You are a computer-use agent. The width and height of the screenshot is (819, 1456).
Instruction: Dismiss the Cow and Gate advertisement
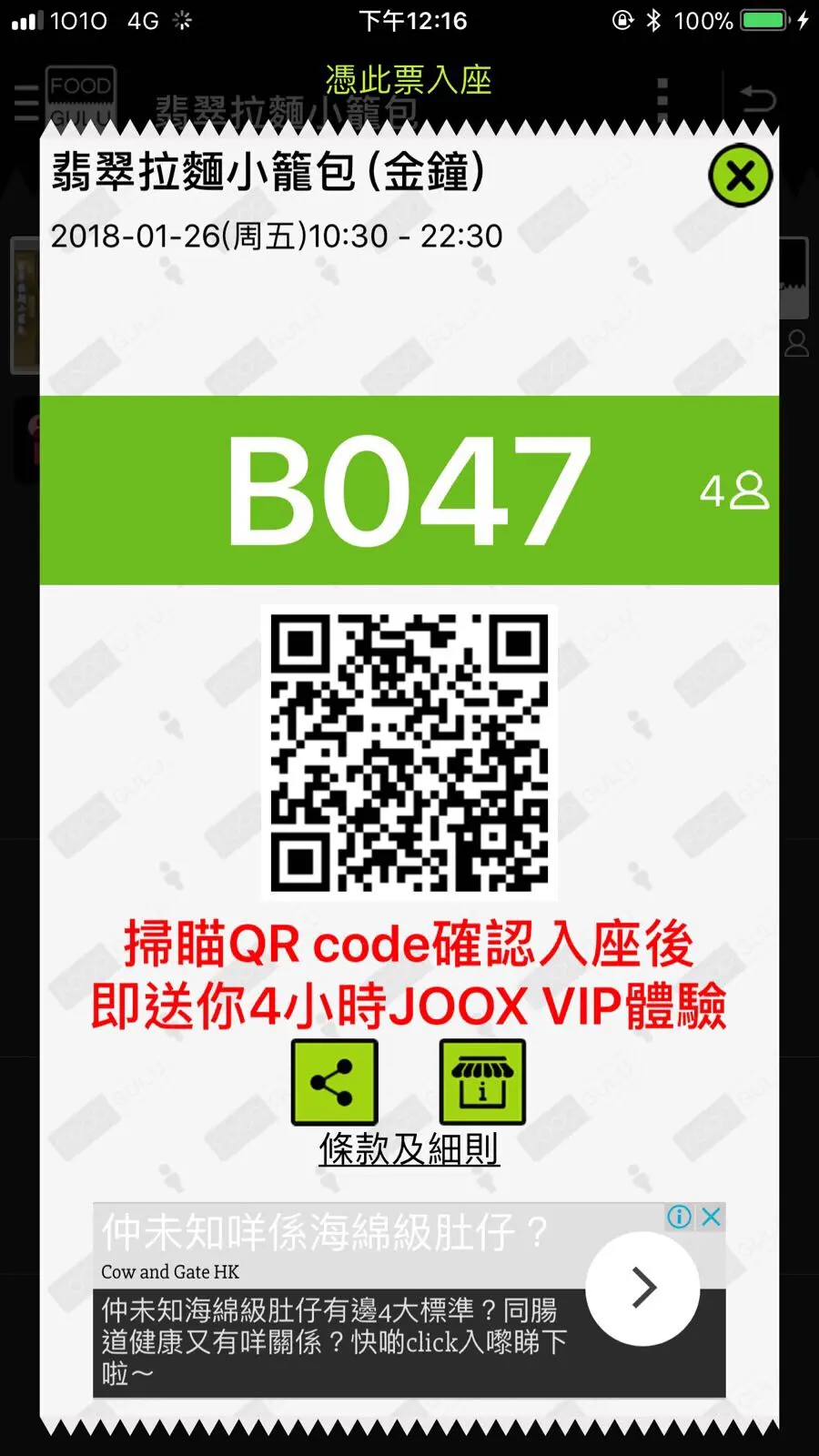click(712, 1217)
